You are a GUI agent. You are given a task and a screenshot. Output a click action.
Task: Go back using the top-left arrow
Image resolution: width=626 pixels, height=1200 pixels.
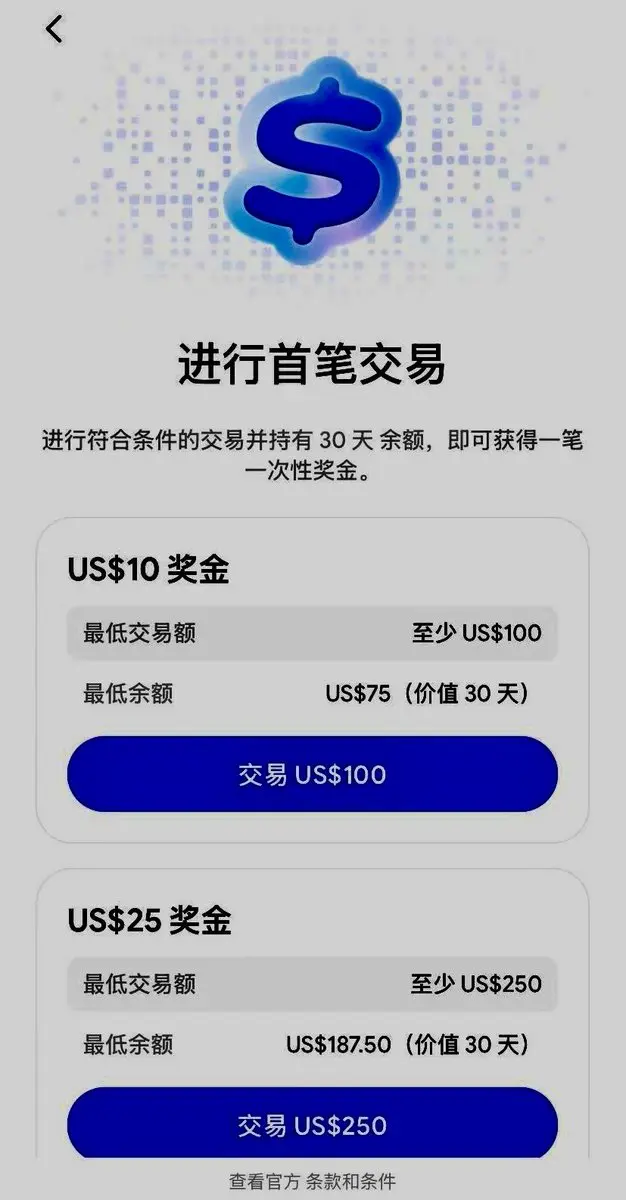click(54, 29)
